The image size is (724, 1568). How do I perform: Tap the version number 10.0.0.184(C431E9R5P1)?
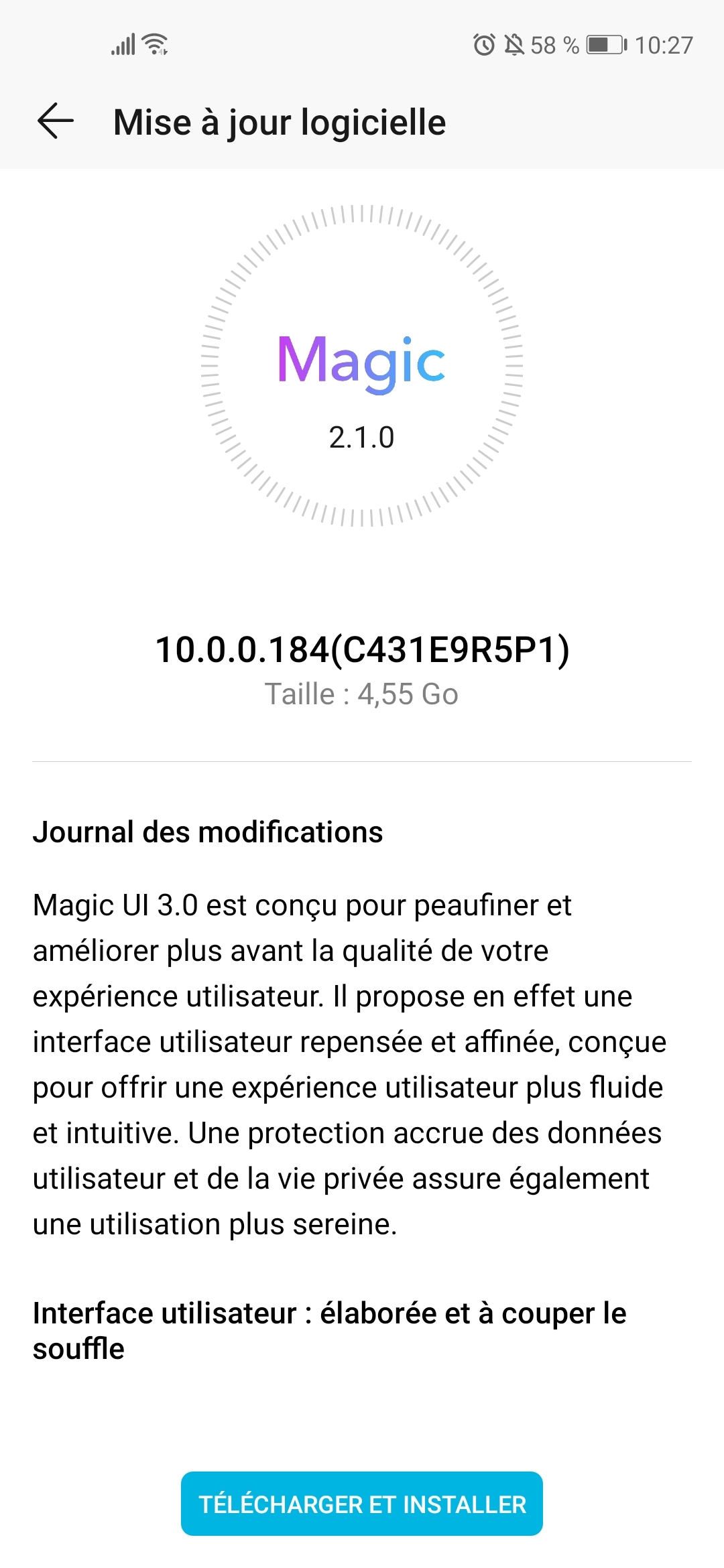[x=362, y=649]
